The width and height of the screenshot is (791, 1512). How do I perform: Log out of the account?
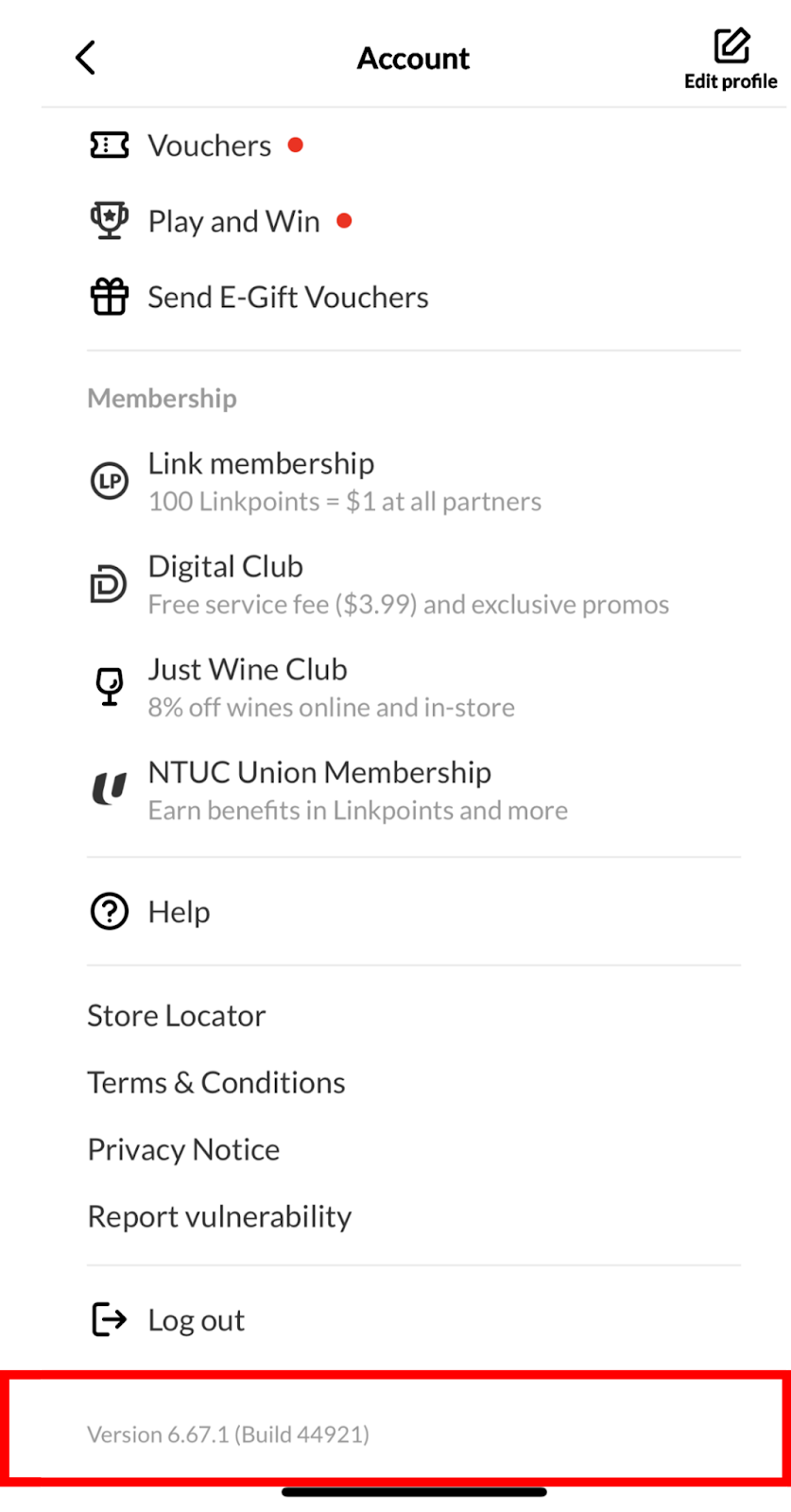click(x=414, y=1320)
